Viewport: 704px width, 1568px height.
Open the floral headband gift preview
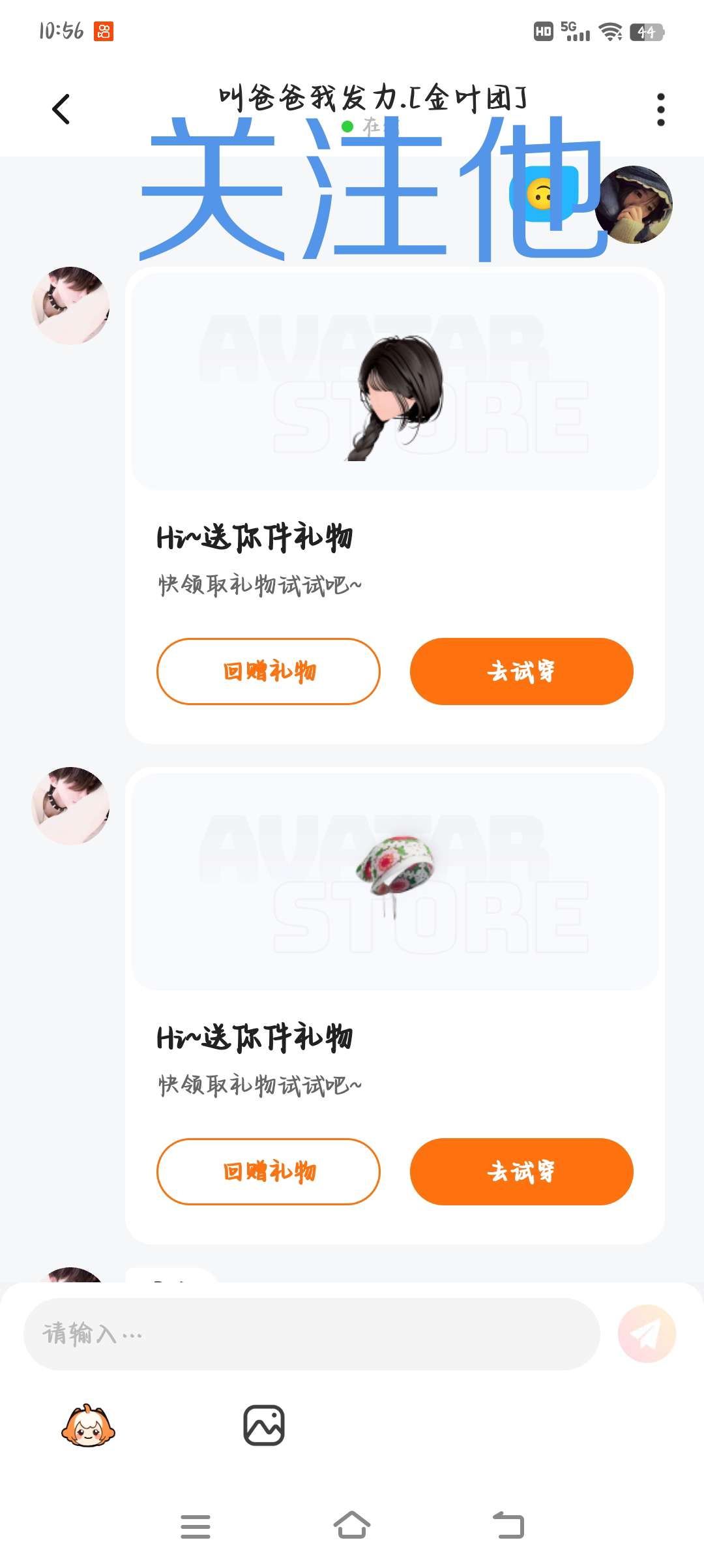pos(394,881)
